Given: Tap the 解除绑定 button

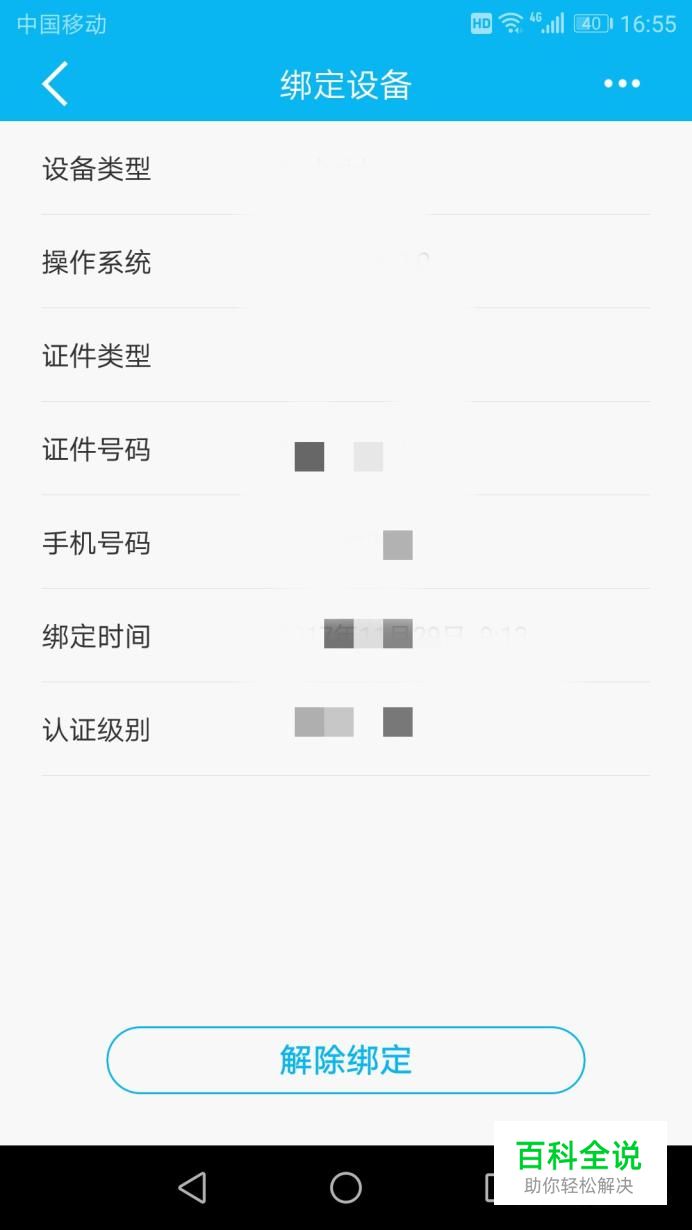Looking at the screenshot, I should click(345, 1060).
